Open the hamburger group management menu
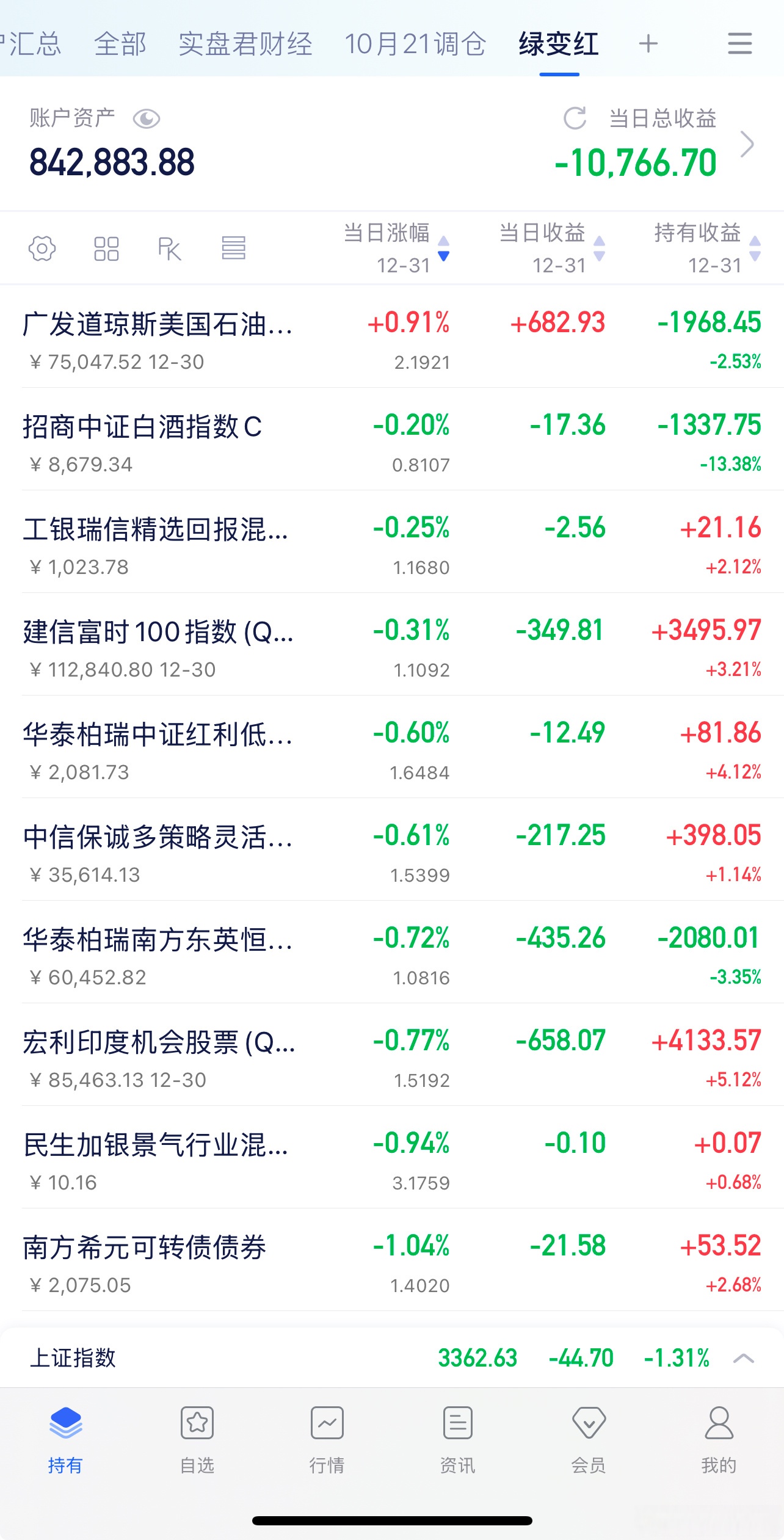784x1540 pixels. [738, 44]
